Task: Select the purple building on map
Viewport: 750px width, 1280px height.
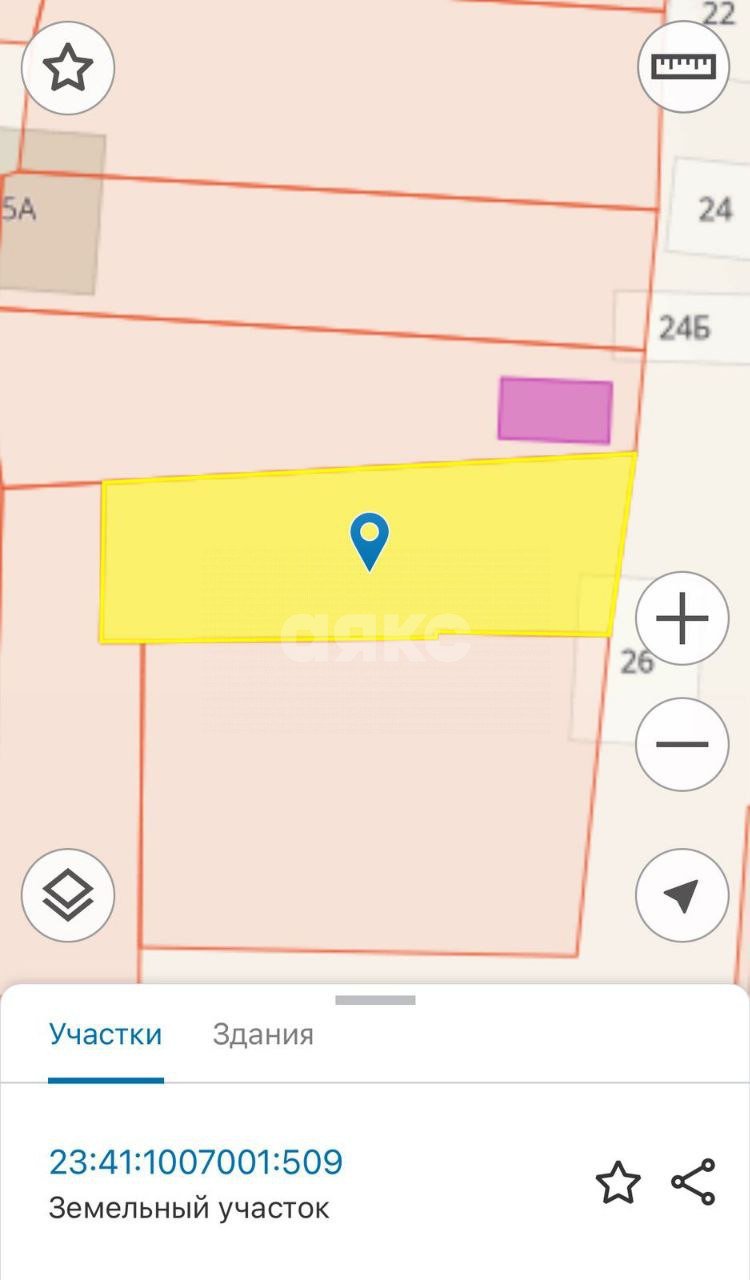Action: (x=555, y=410)
